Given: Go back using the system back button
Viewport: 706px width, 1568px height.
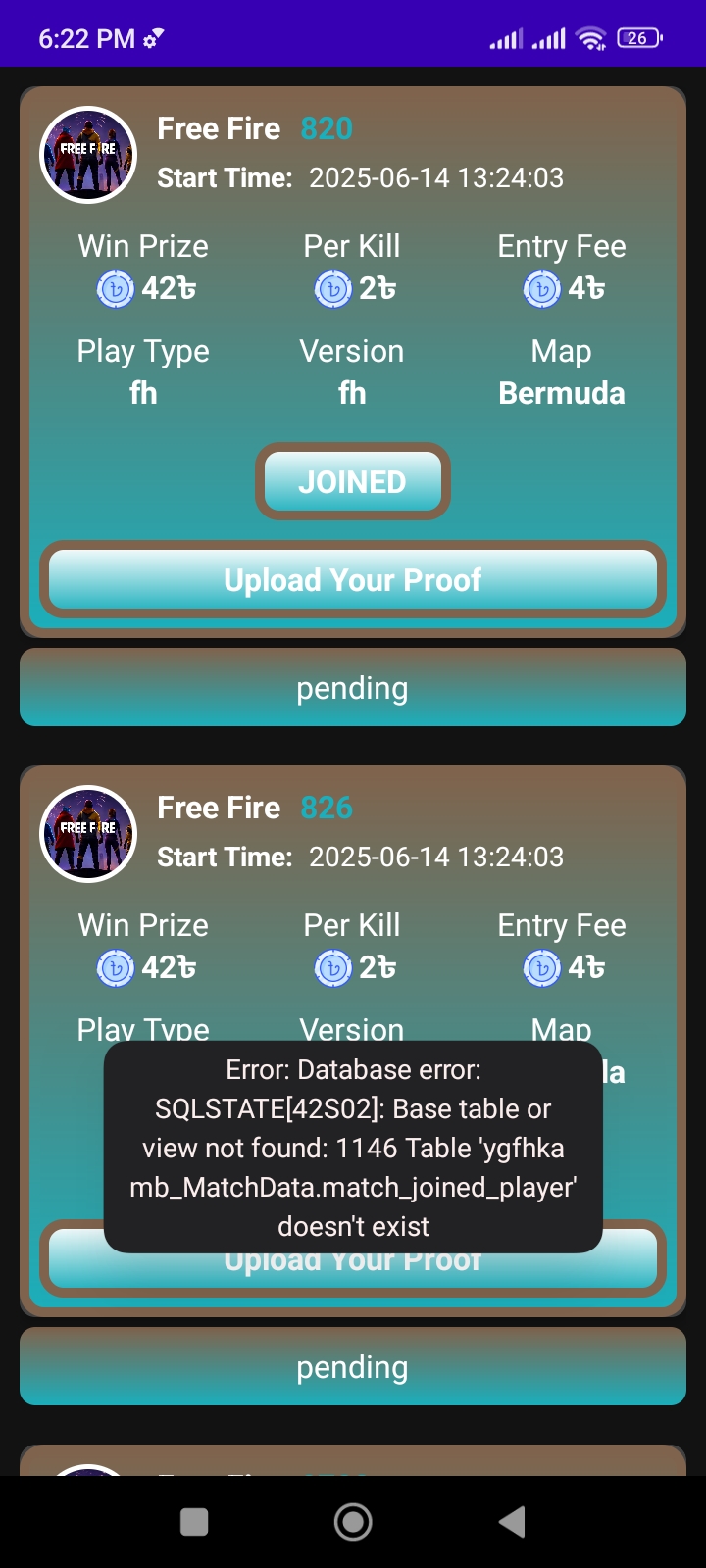Looking at the screenshot, I should coord(511,1522).
